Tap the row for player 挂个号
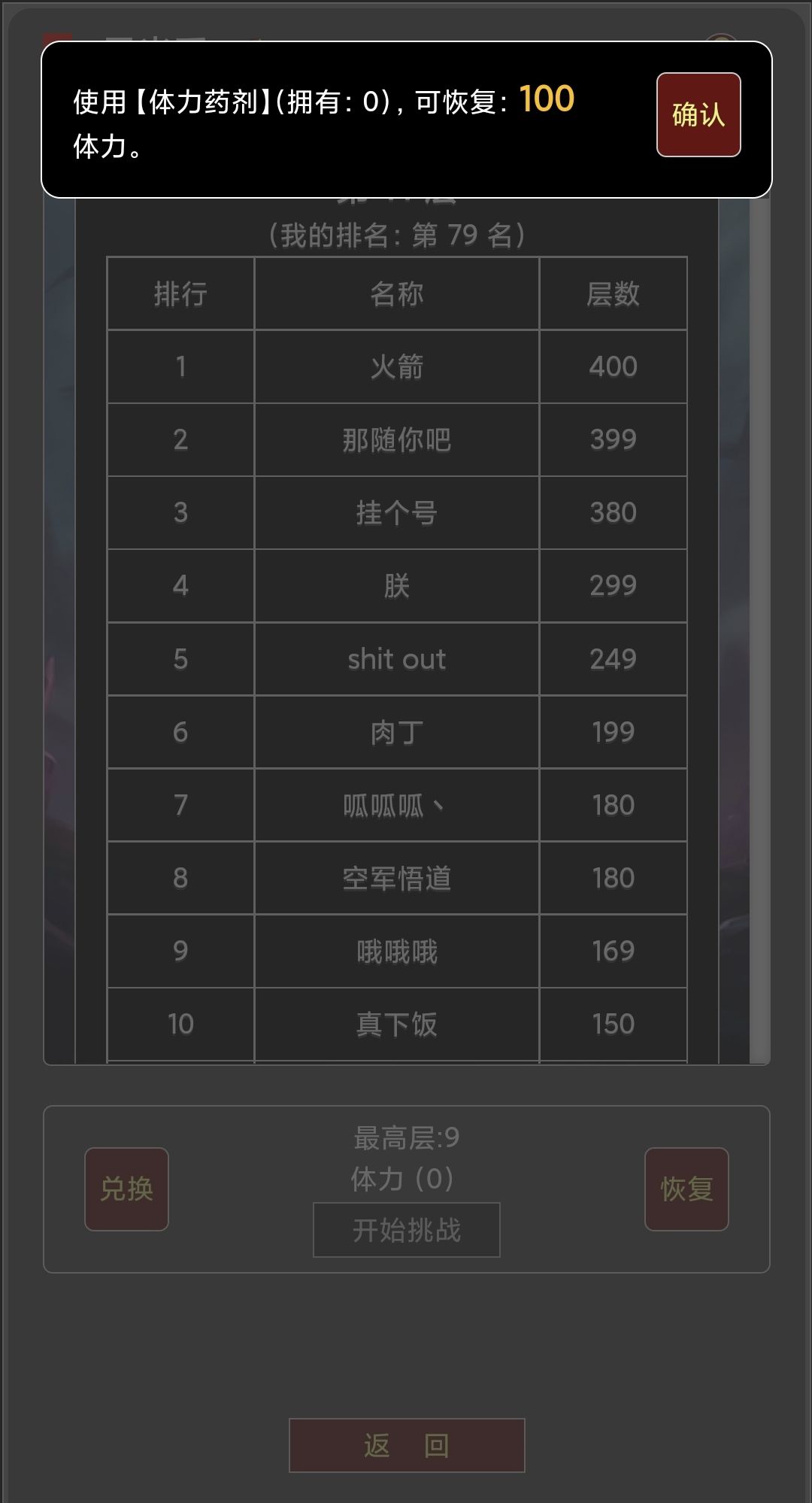Image resolution: width=812 pixels, height=1503 pixels. 396,512
